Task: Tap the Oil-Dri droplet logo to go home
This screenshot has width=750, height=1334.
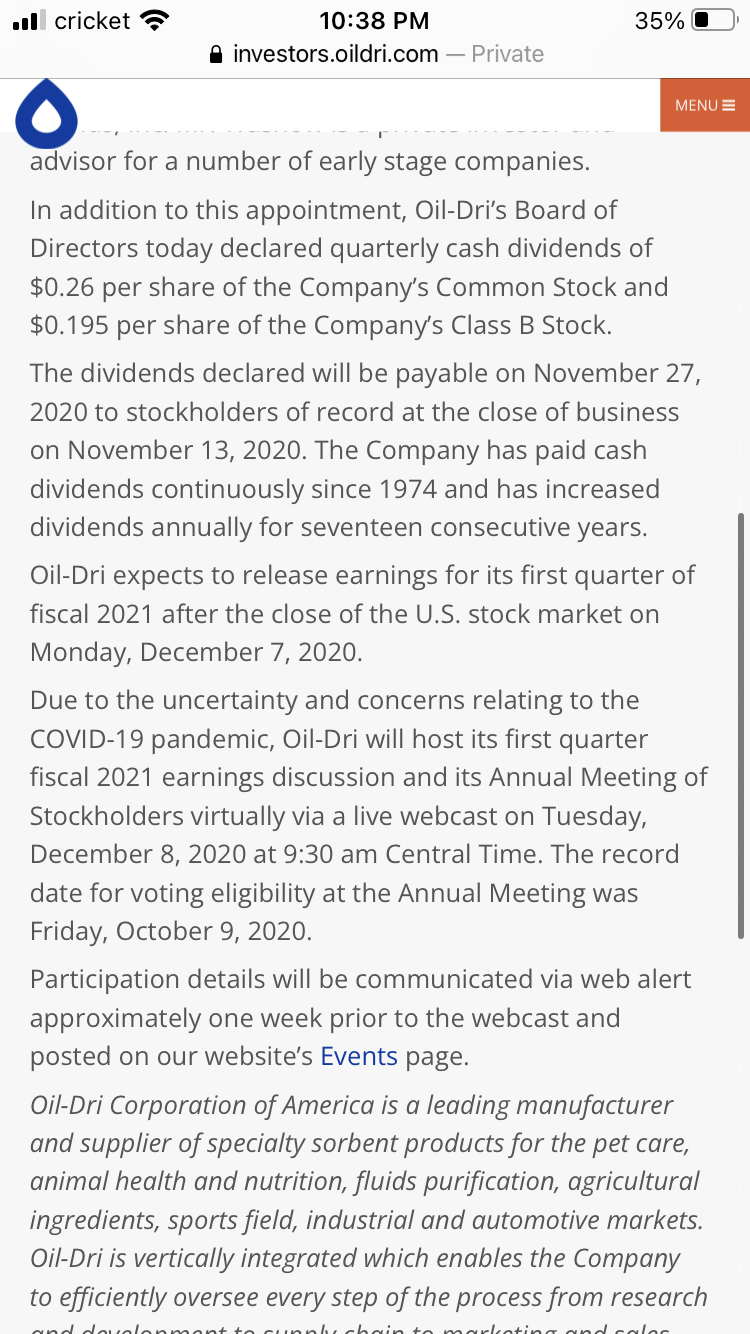Action: pos(46,112)
